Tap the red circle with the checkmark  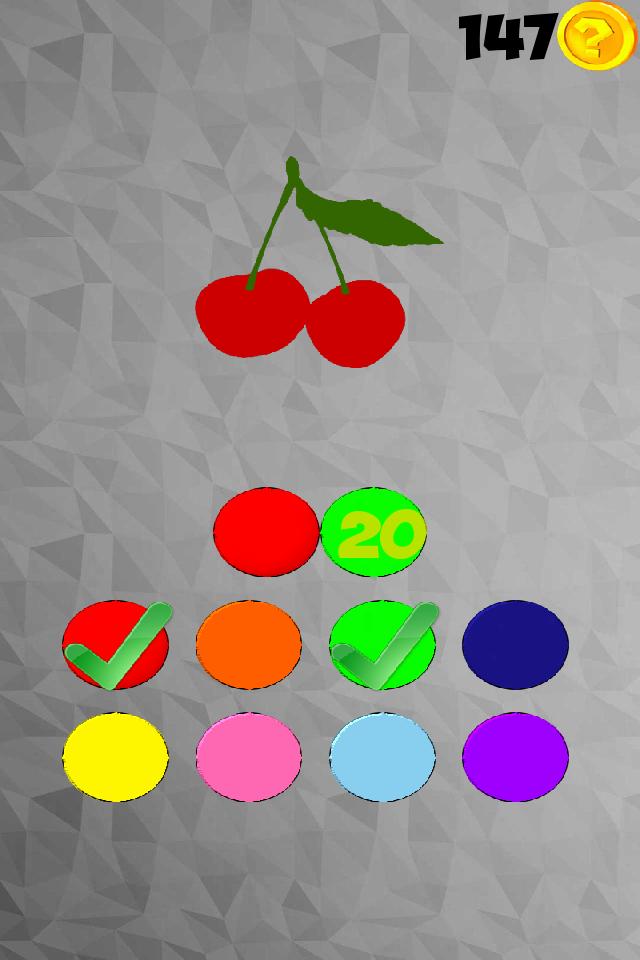[115, 645]
